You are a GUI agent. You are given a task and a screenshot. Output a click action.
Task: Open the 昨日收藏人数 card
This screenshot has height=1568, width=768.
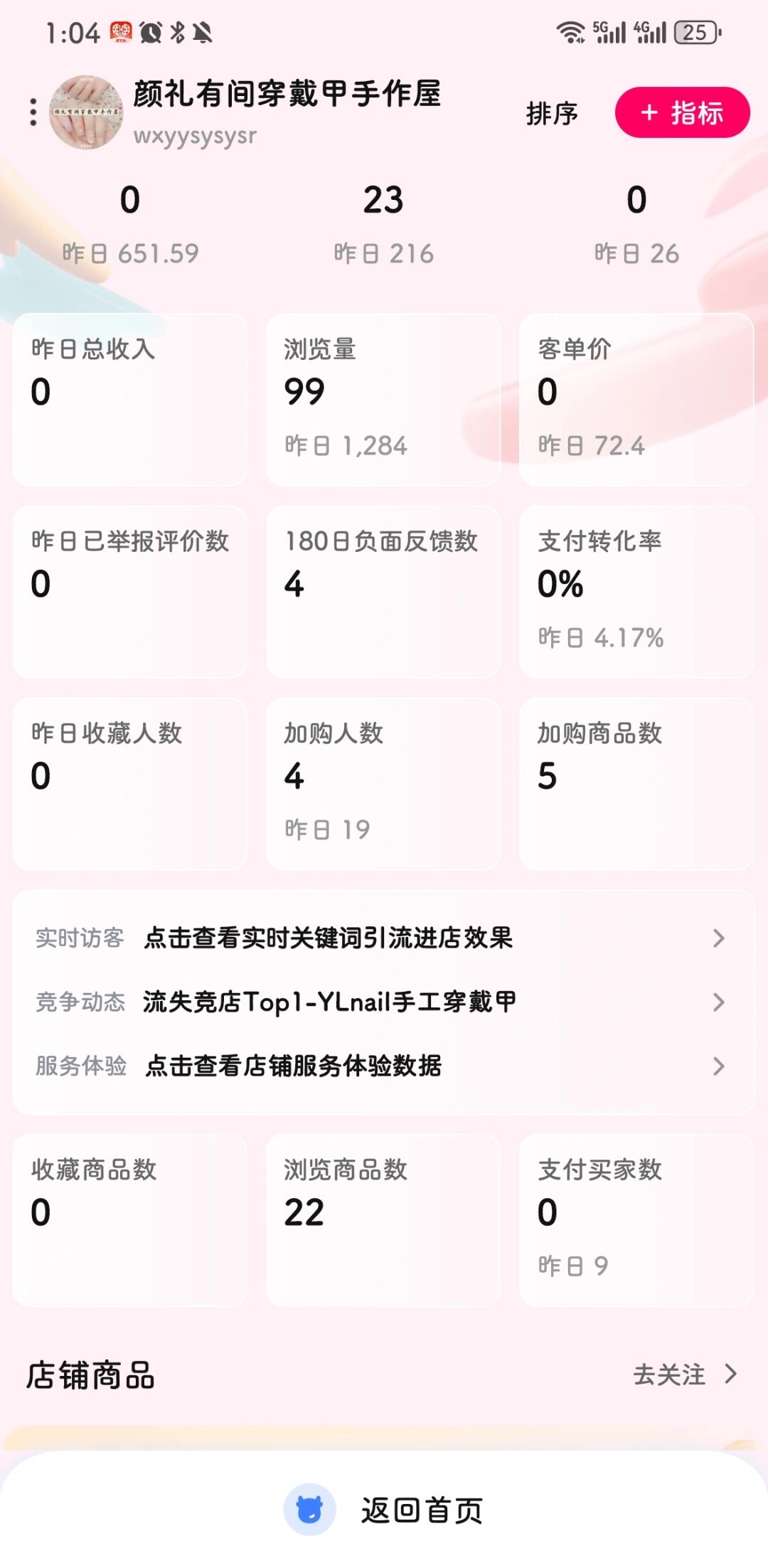click(130, 783)
